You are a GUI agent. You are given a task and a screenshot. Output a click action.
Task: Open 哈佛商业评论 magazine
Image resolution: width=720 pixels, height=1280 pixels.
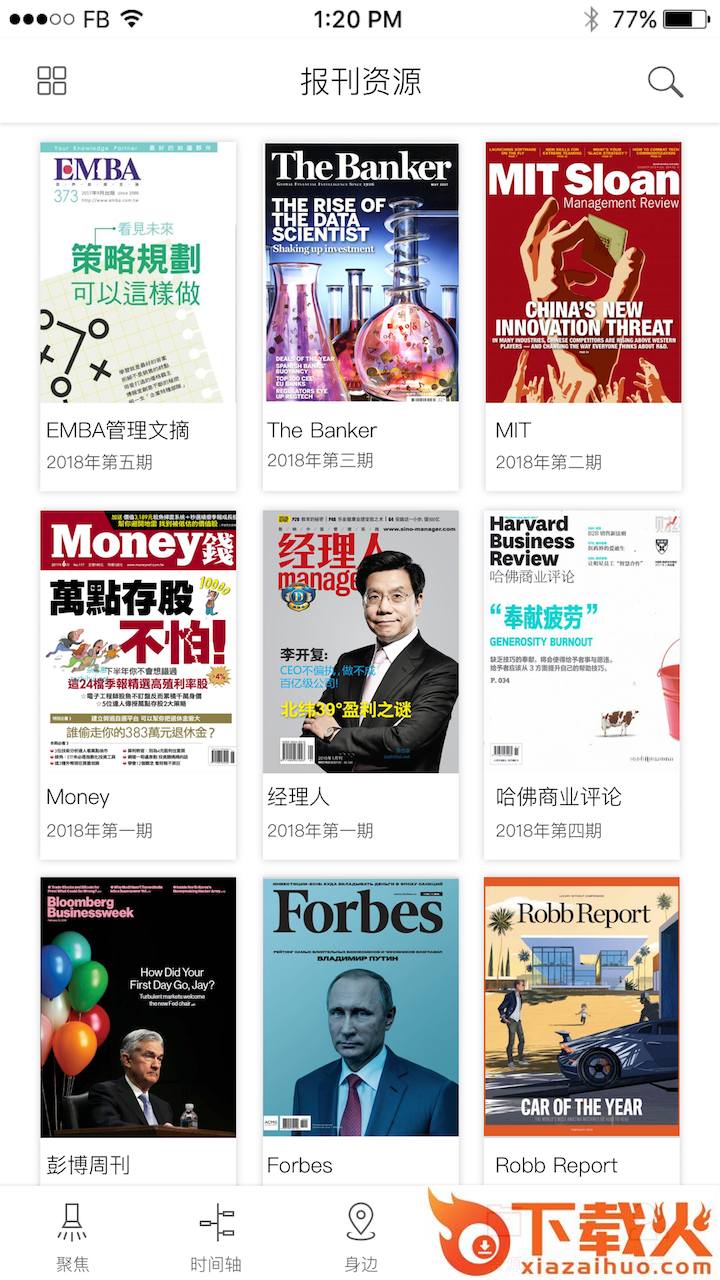(583, 684)
